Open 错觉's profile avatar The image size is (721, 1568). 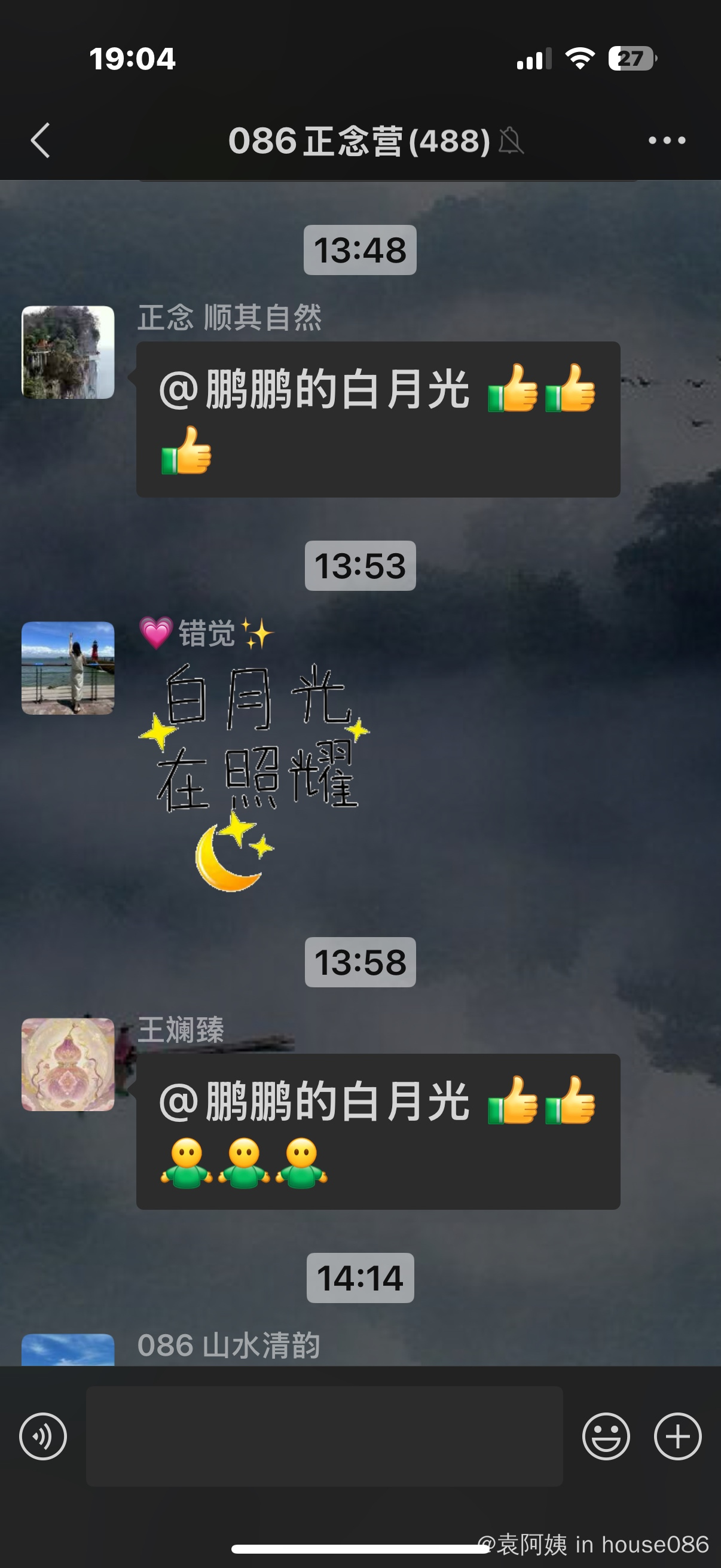(x=68, y=668)
